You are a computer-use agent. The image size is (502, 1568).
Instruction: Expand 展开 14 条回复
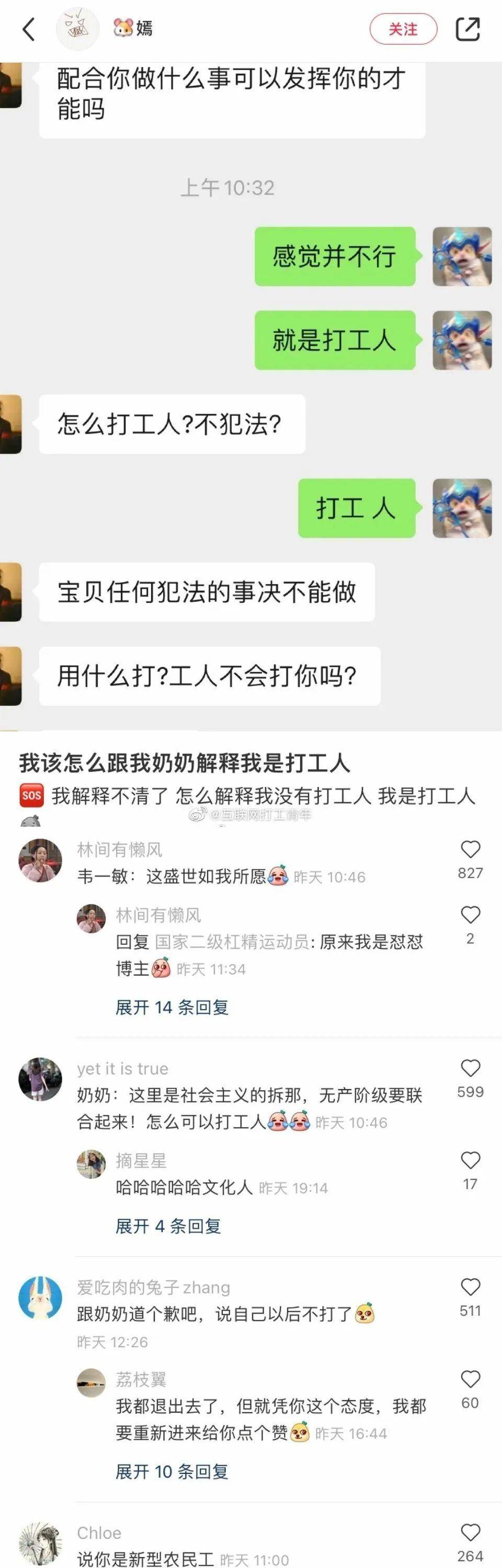point(172,1008)
